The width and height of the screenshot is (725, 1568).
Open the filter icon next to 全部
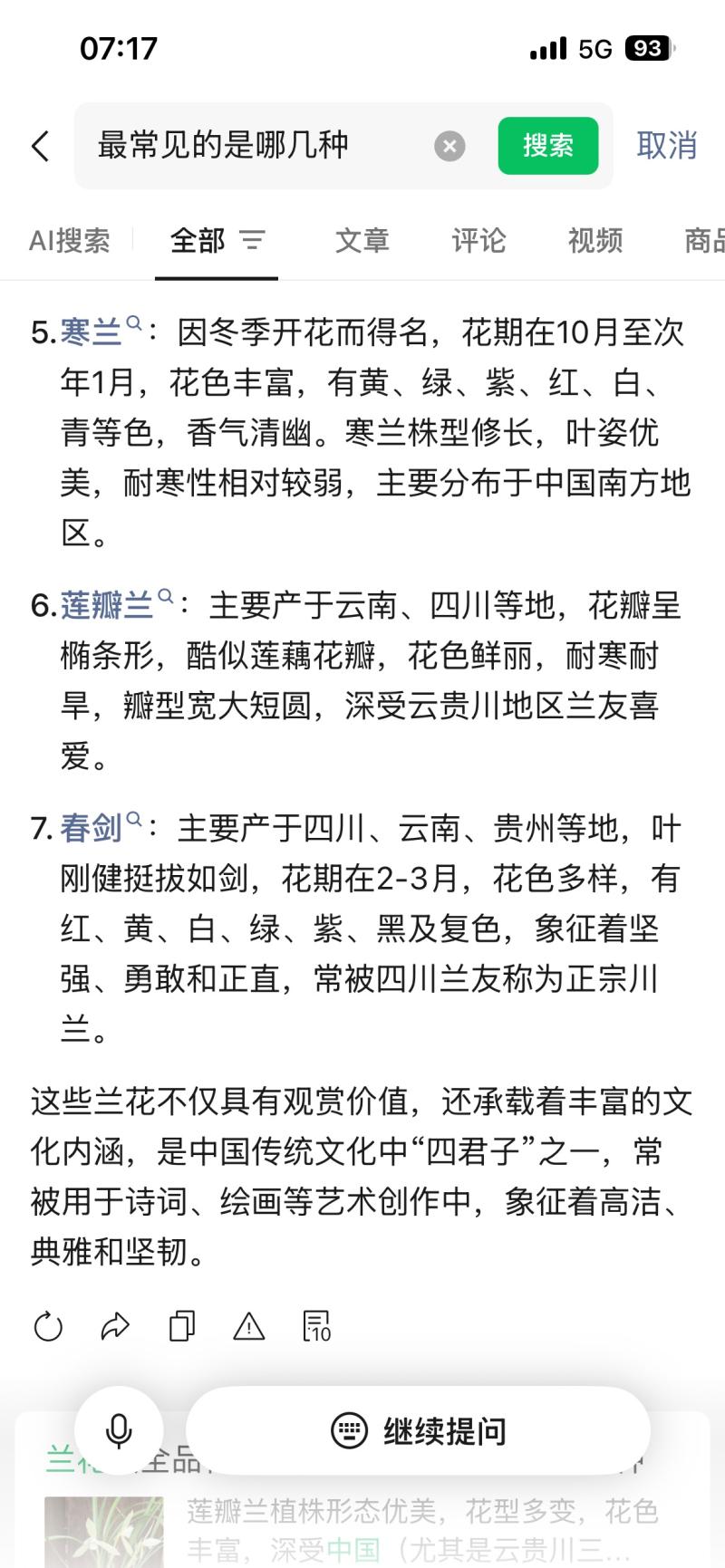(252, 240)
